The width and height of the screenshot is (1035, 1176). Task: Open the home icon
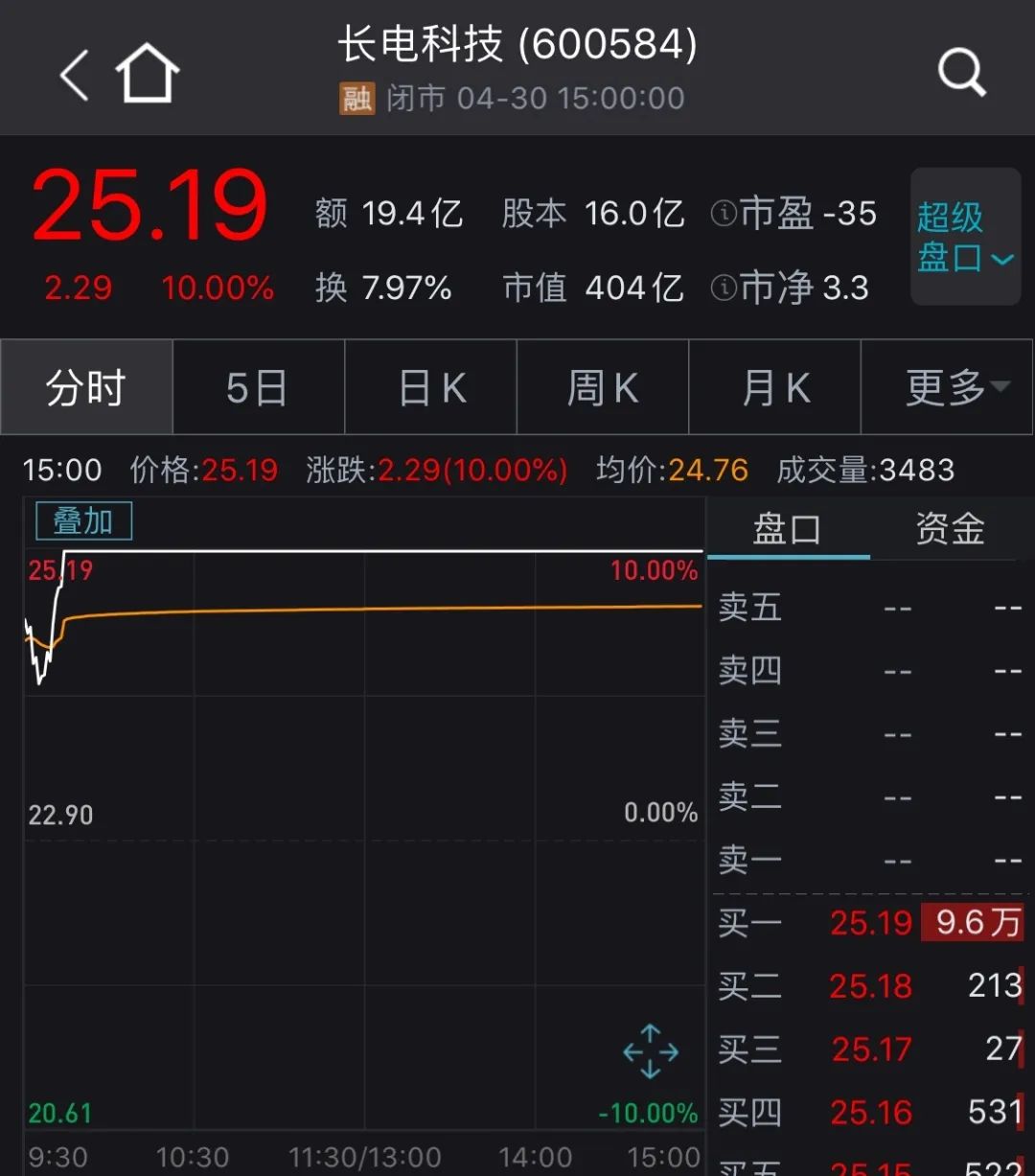[x=148, y=74]
